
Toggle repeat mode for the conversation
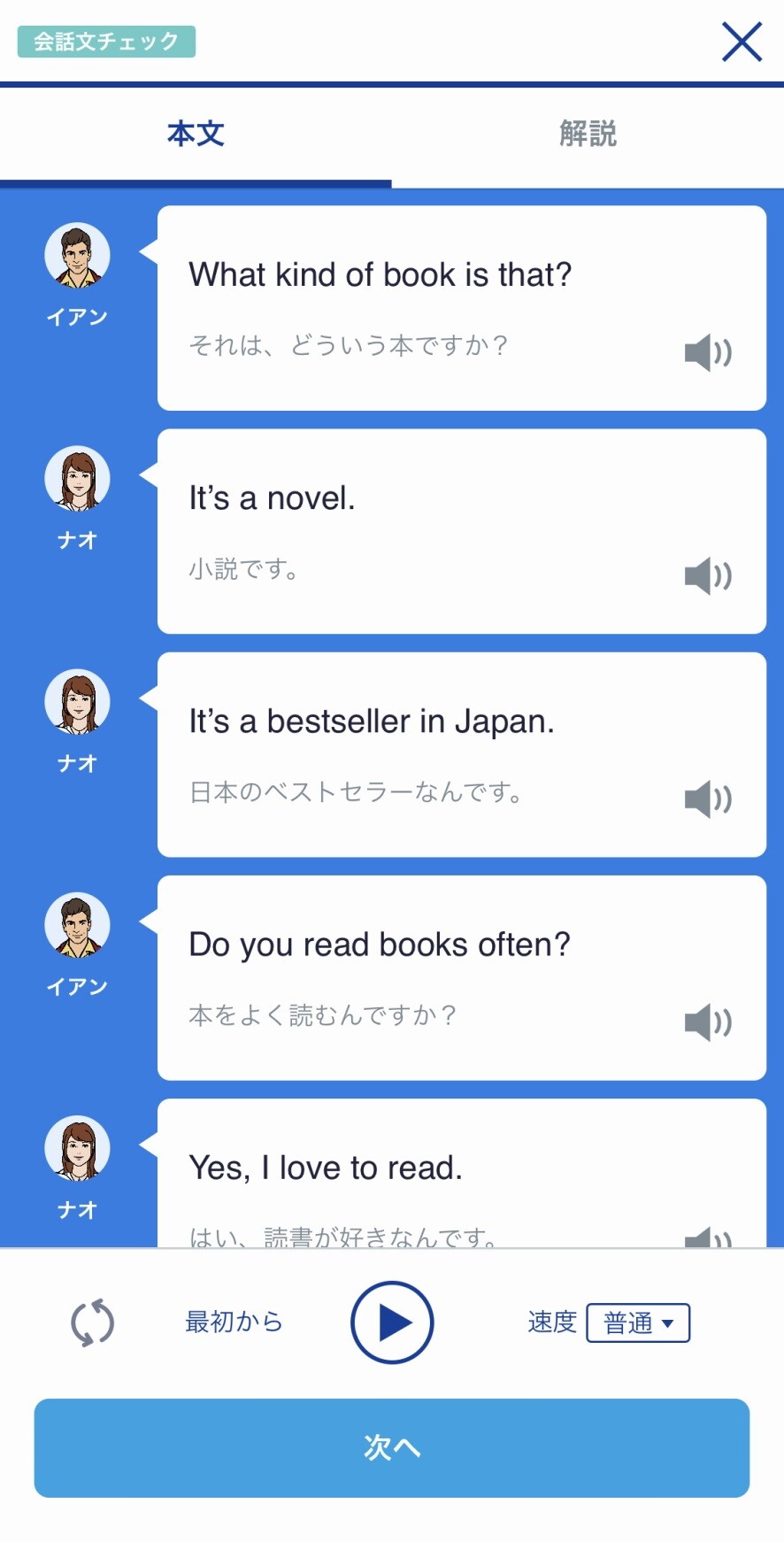[91, 1322]
